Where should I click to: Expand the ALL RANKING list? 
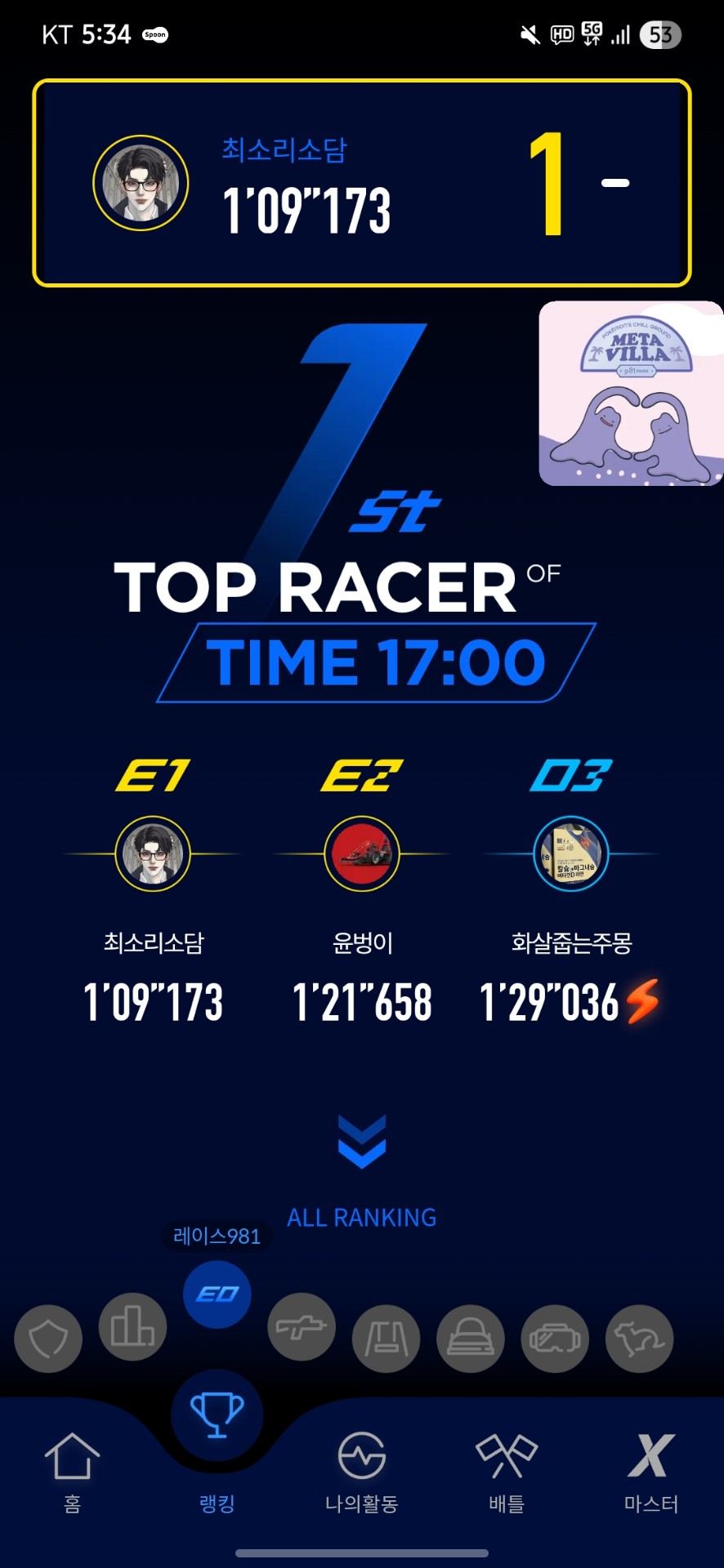coord(361,1217)
